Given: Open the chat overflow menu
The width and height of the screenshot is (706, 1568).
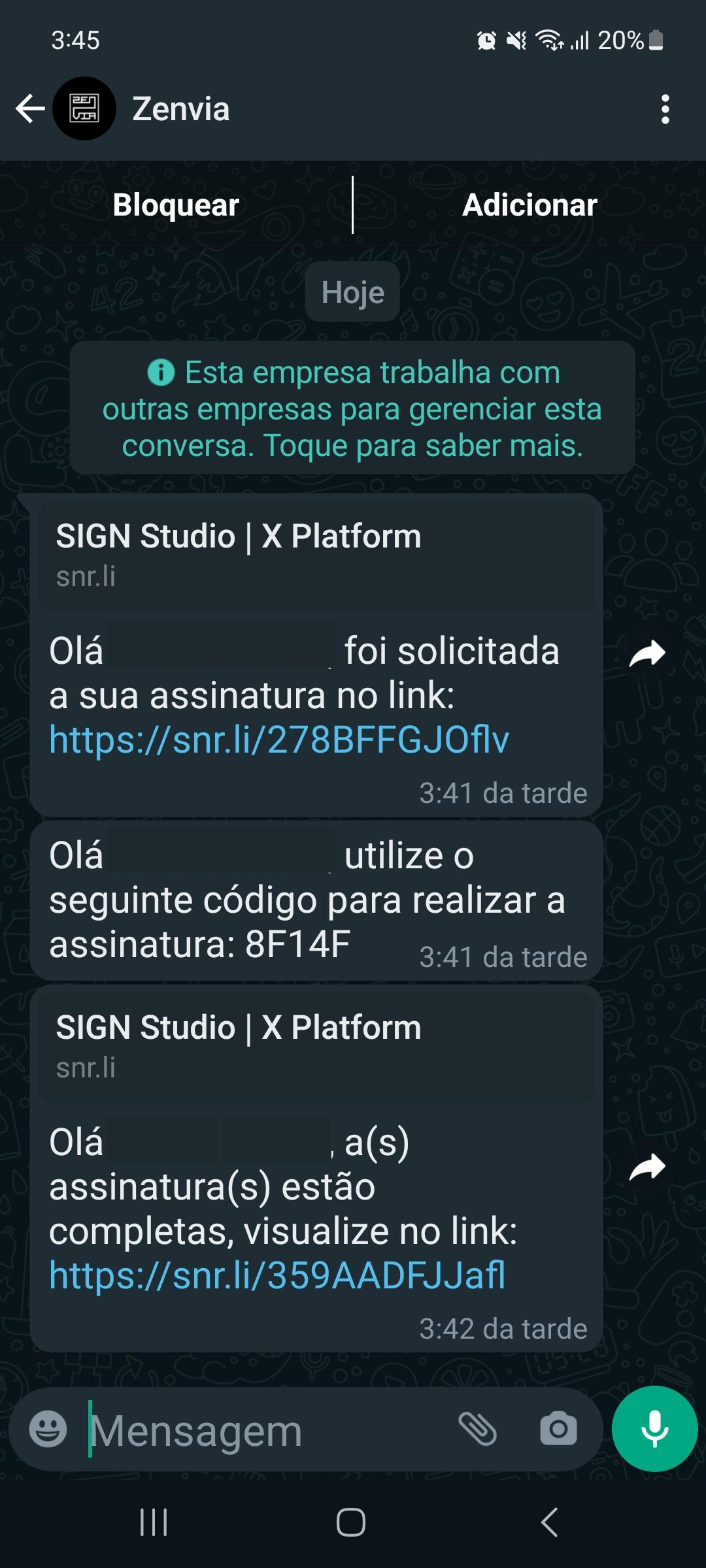Looking at the screenshot, I should (665, 109).
